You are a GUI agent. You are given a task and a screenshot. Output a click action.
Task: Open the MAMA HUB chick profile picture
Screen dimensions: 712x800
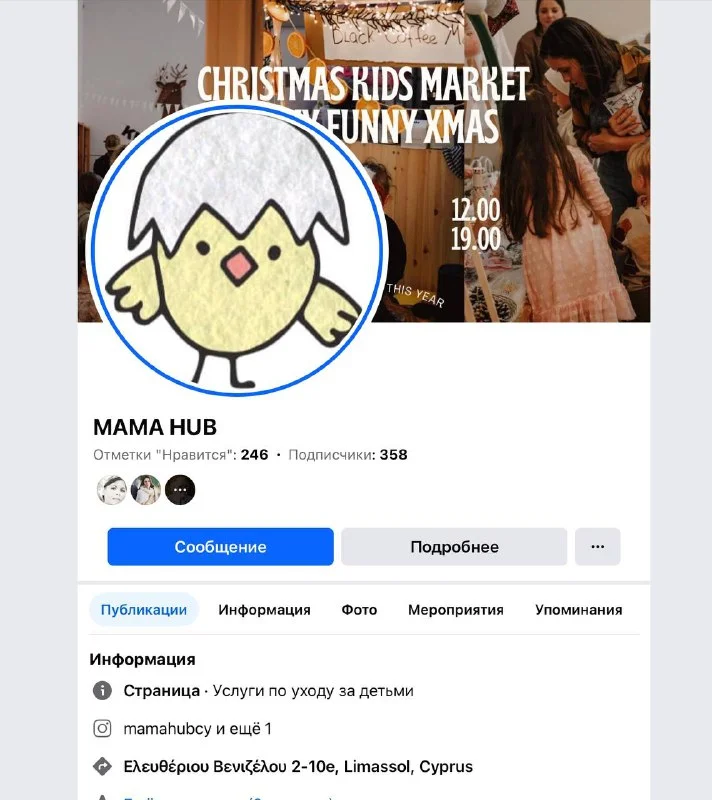coord(237,250)
